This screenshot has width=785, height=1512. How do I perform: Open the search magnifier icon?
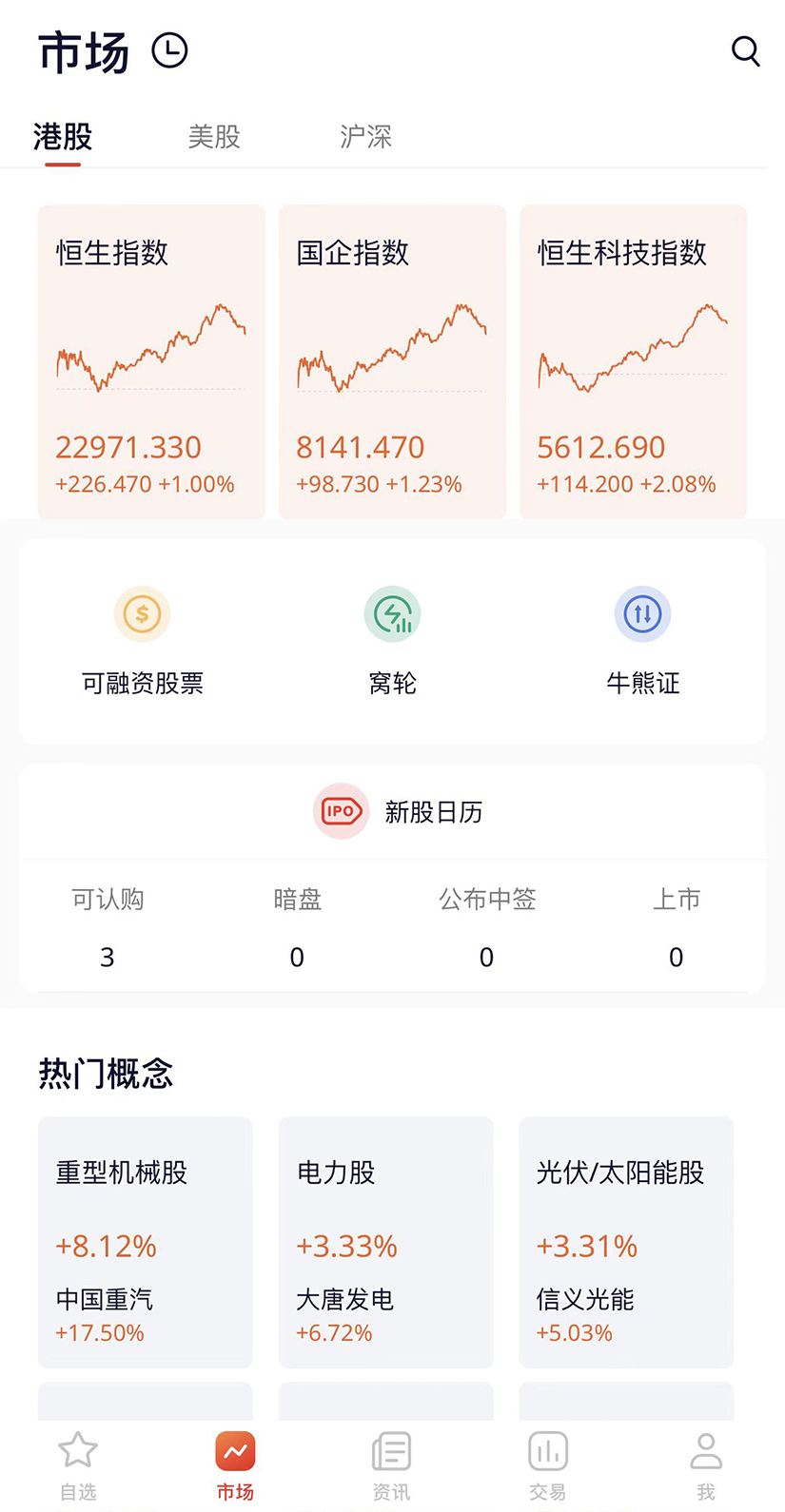pyautogui.click(x=745, y=51)
